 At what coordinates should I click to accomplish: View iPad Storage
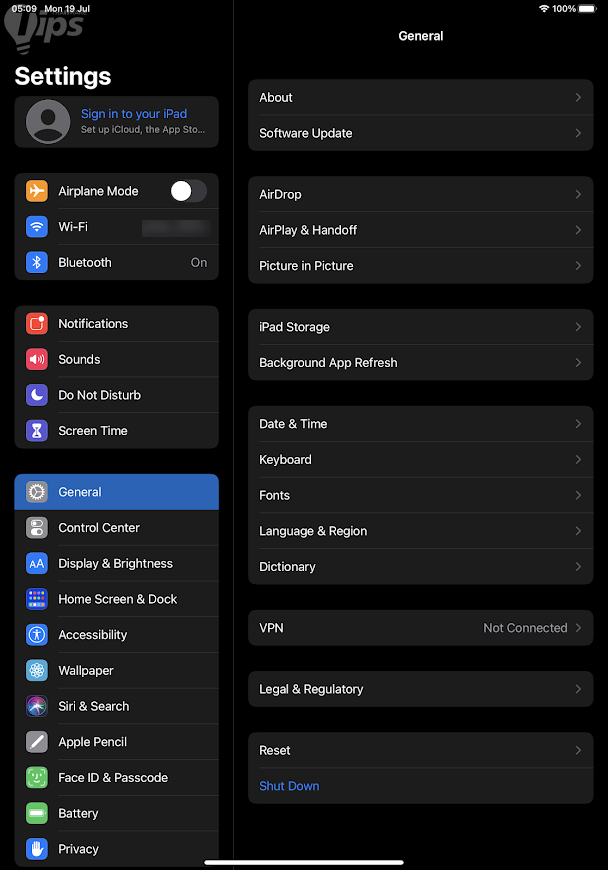[420, 327]
